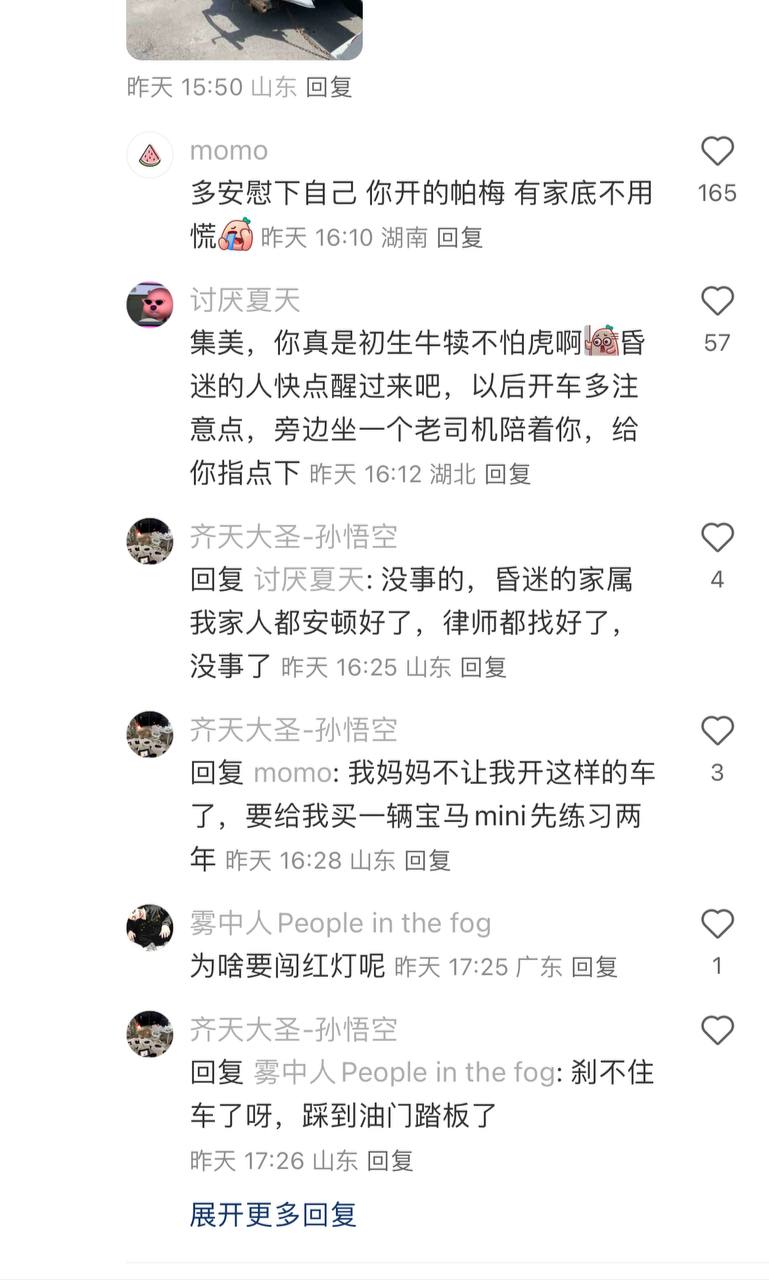Toggle like on the 宝马mini reply
This screenshot has height=1280, width=769.
(x=716, y=730)
